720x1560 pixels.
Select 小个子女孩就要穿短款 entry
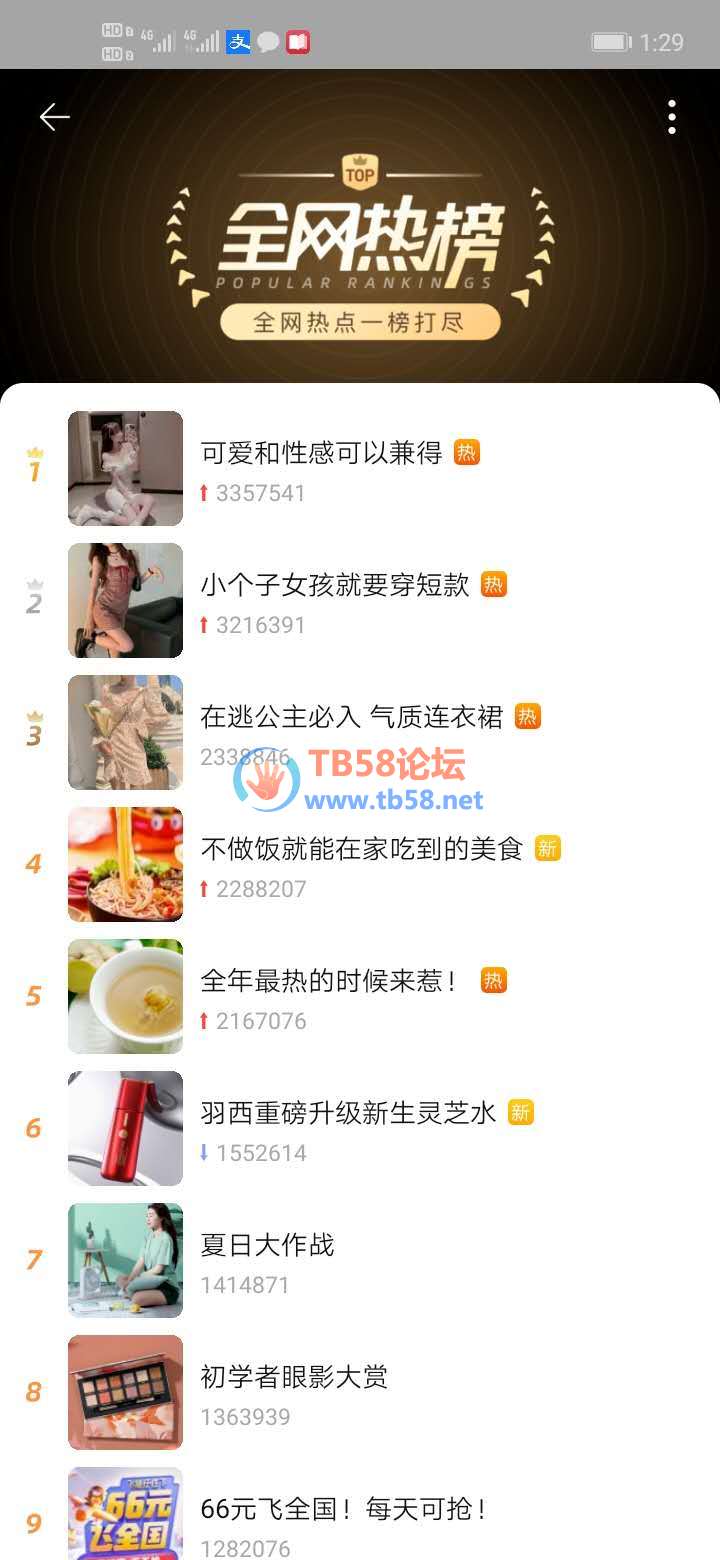(335, 586)
